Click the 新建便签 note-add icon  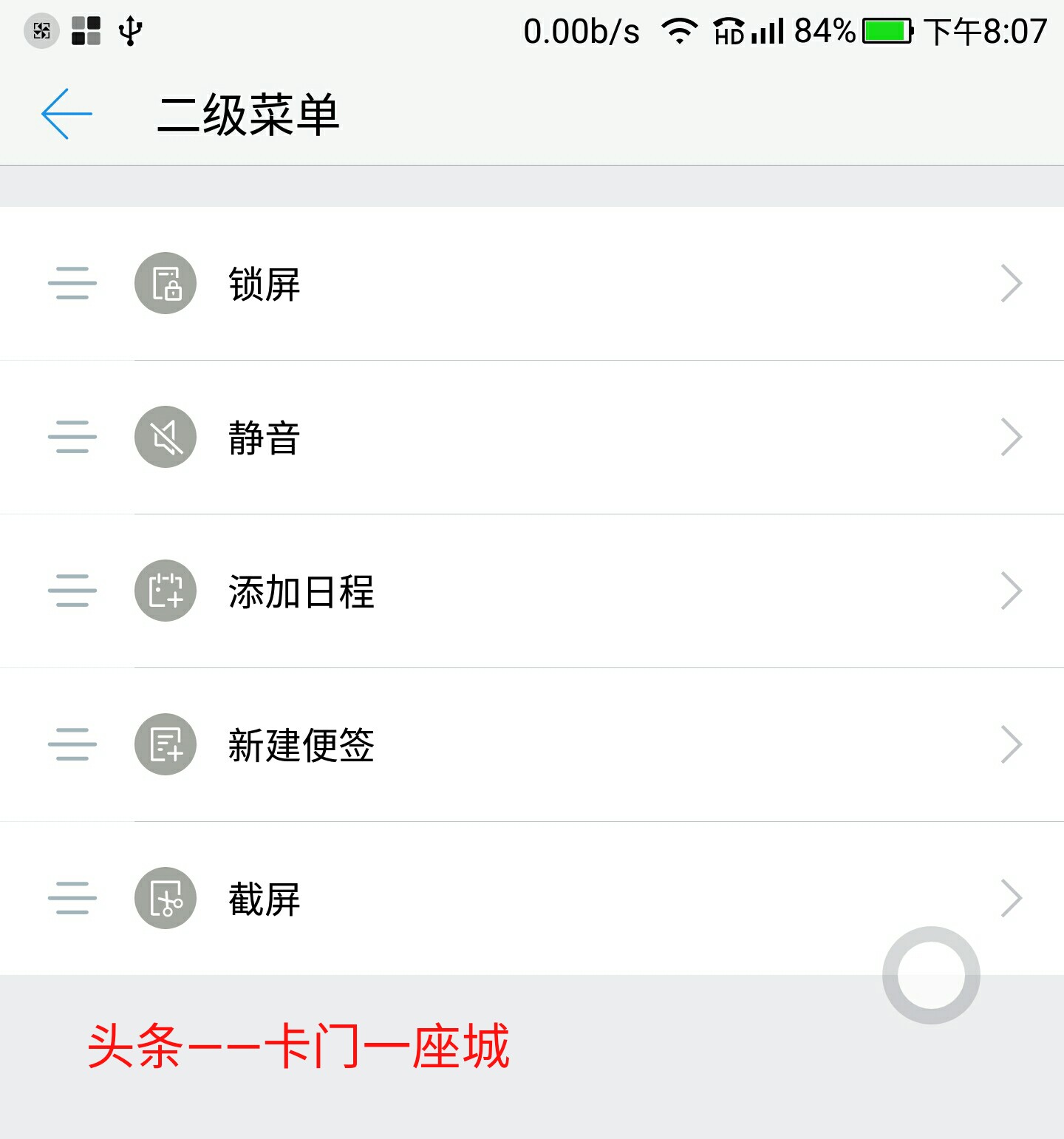tap(165, 744)
